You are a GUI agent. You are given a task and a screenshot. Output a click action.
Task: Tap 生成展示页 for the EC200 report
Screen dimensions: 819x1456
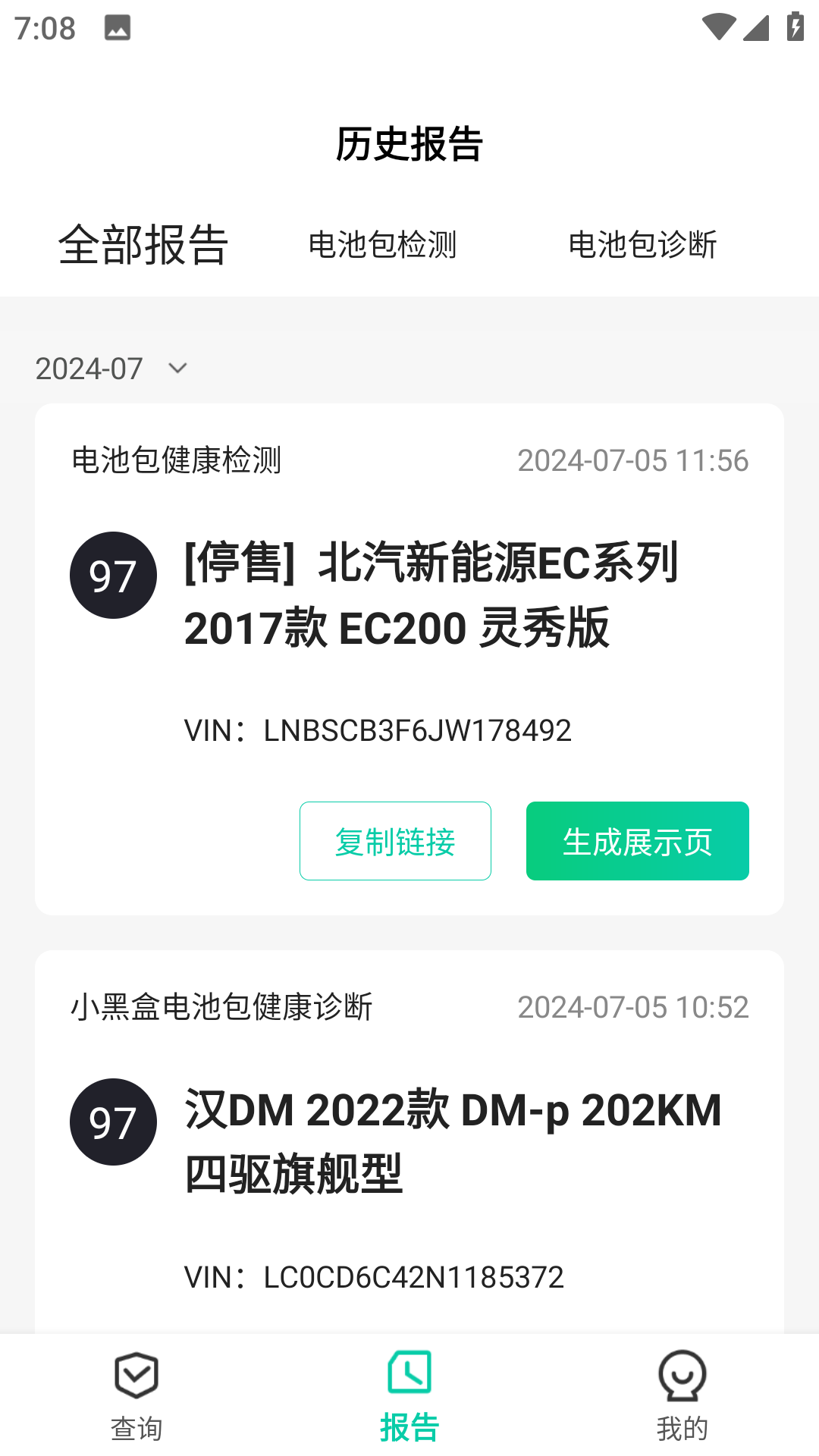point(638,840)
